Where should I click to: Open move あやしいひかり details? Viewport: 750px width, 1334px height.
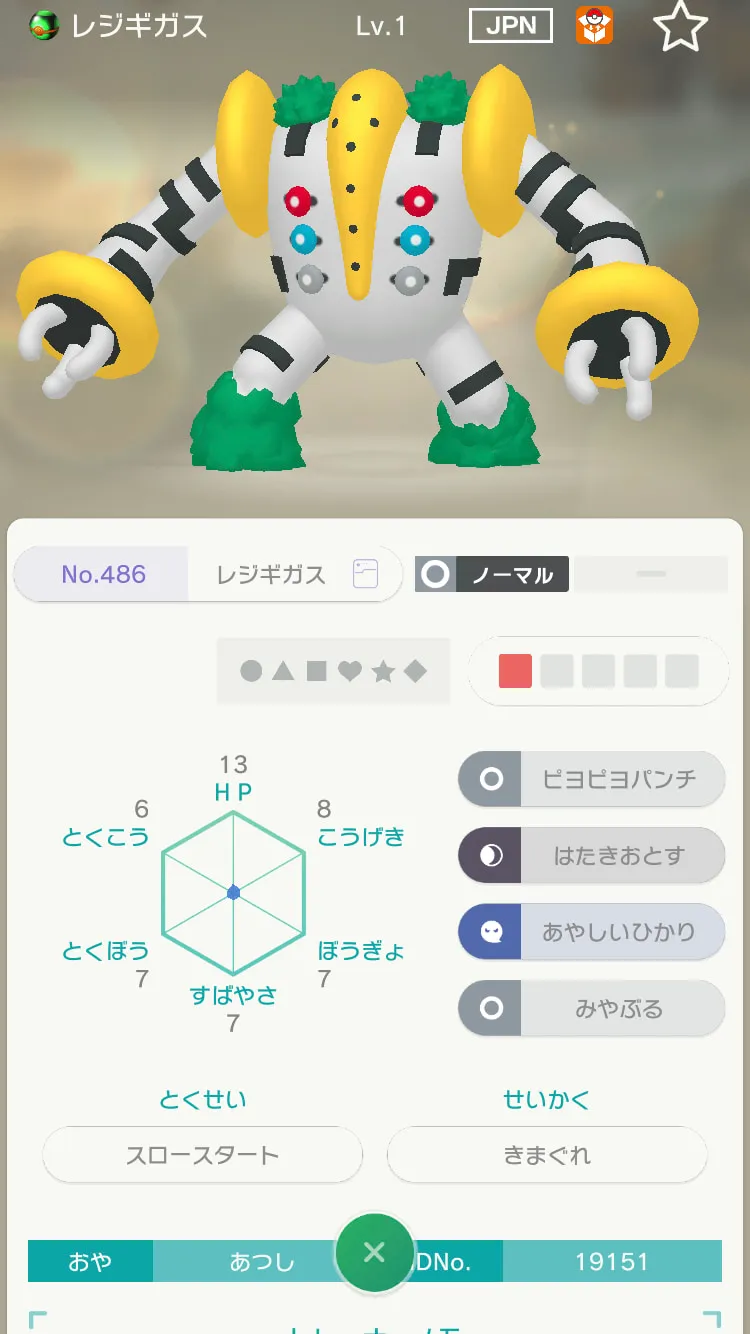pos(591,932)
